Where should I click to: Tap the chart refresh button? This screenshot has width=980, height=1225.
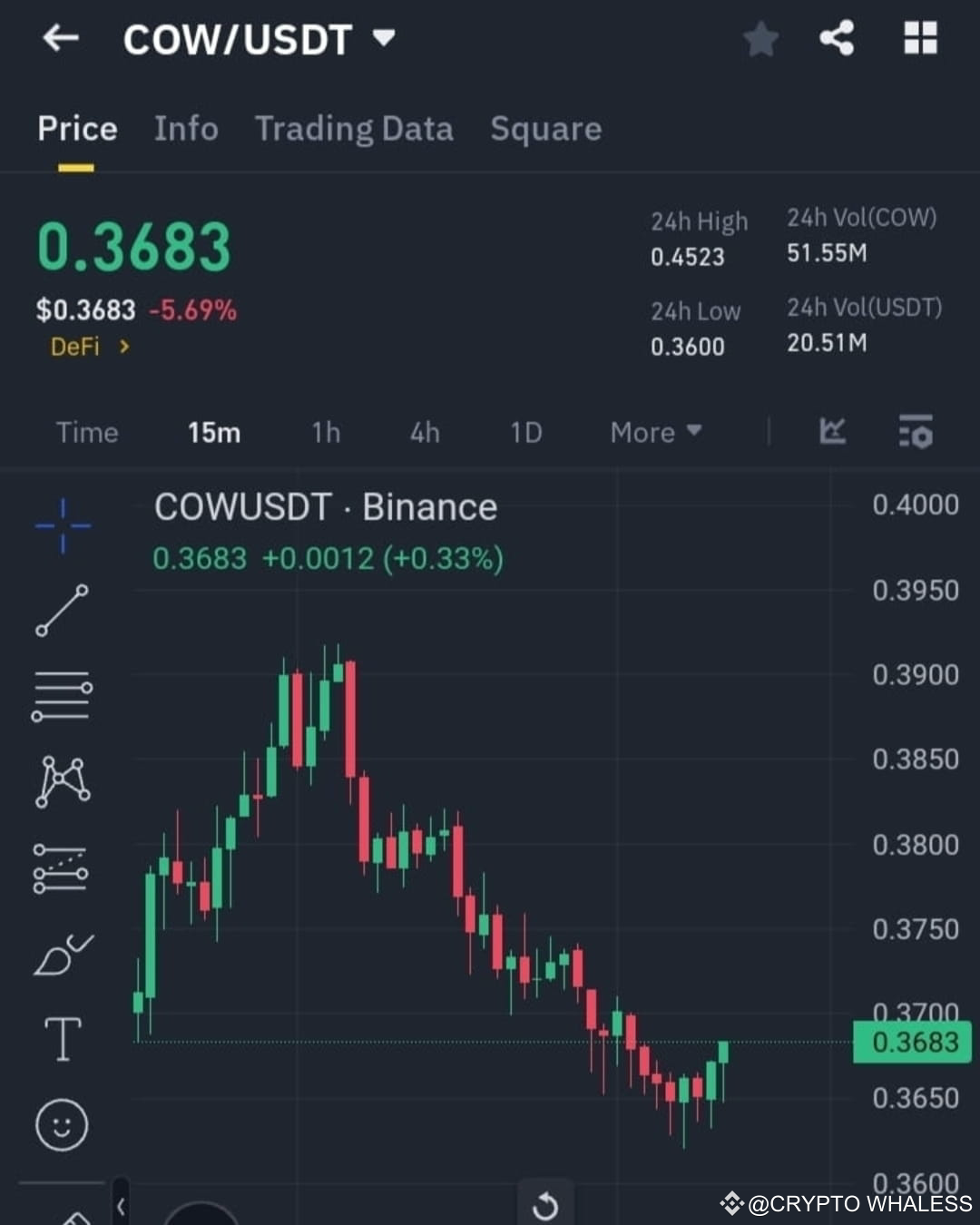tap(545, 1203)
